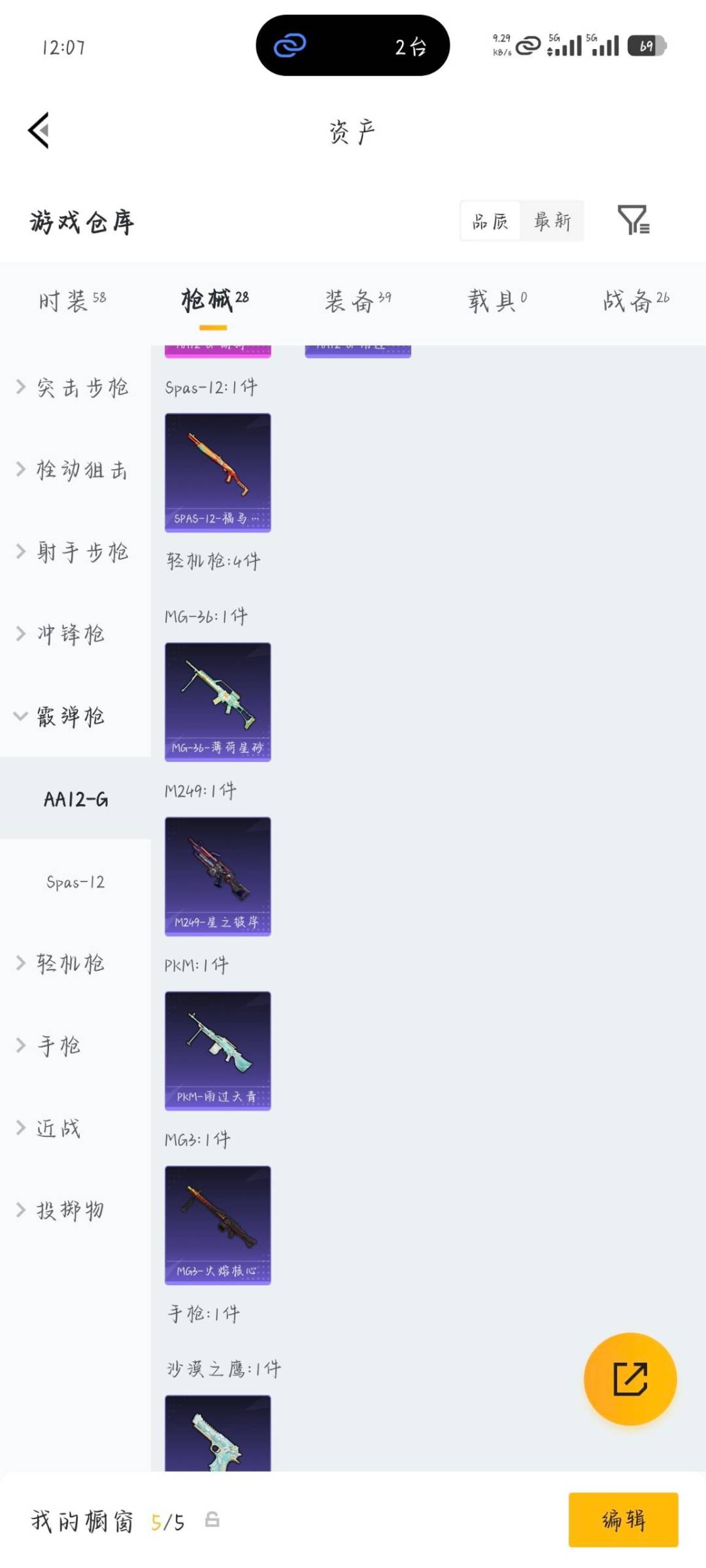
Task: Tap the SPAS-12-福马 weapon thumbnail
Action: 218,470
